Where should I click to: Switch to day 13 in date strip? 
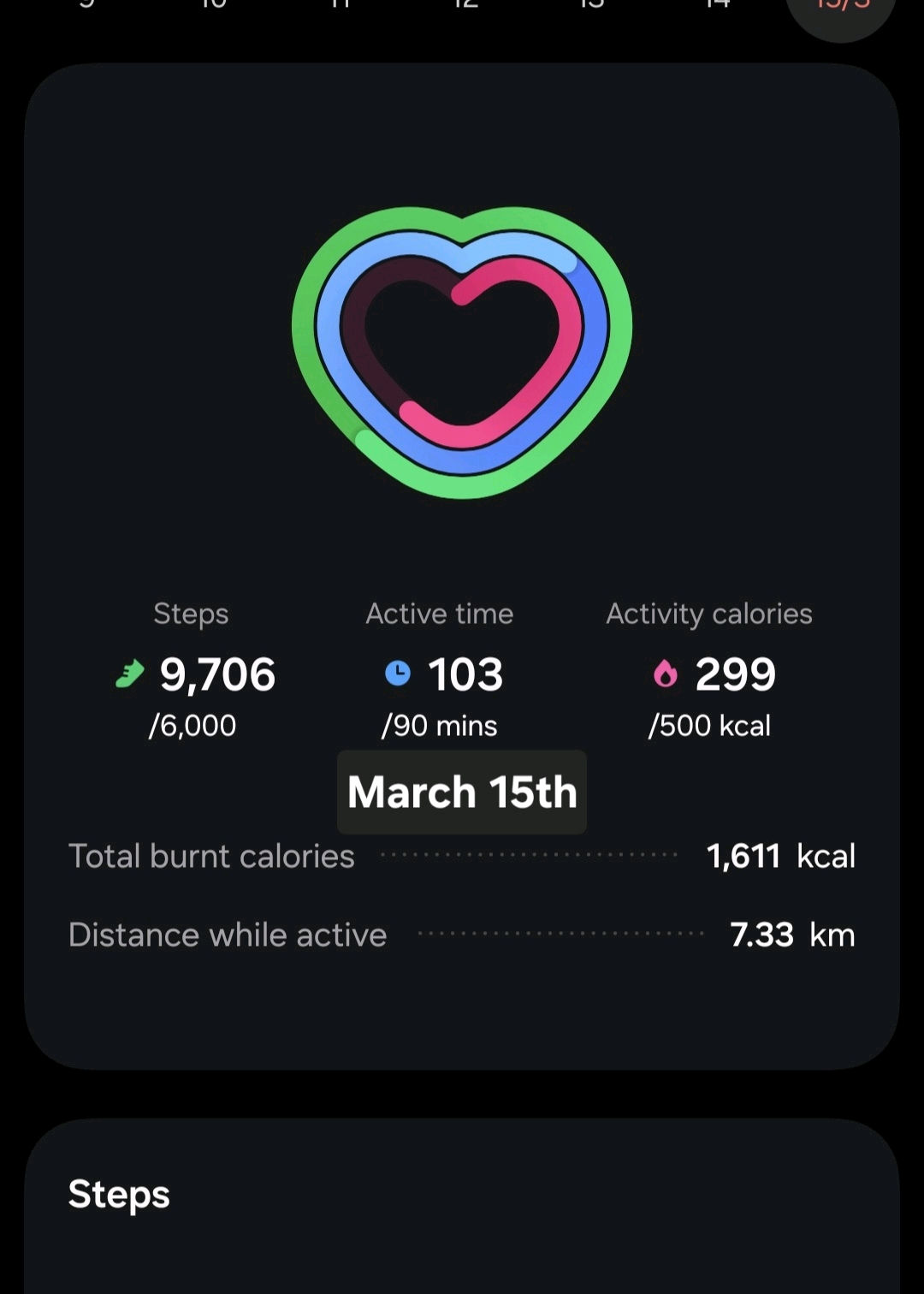[x=591, y=5]
